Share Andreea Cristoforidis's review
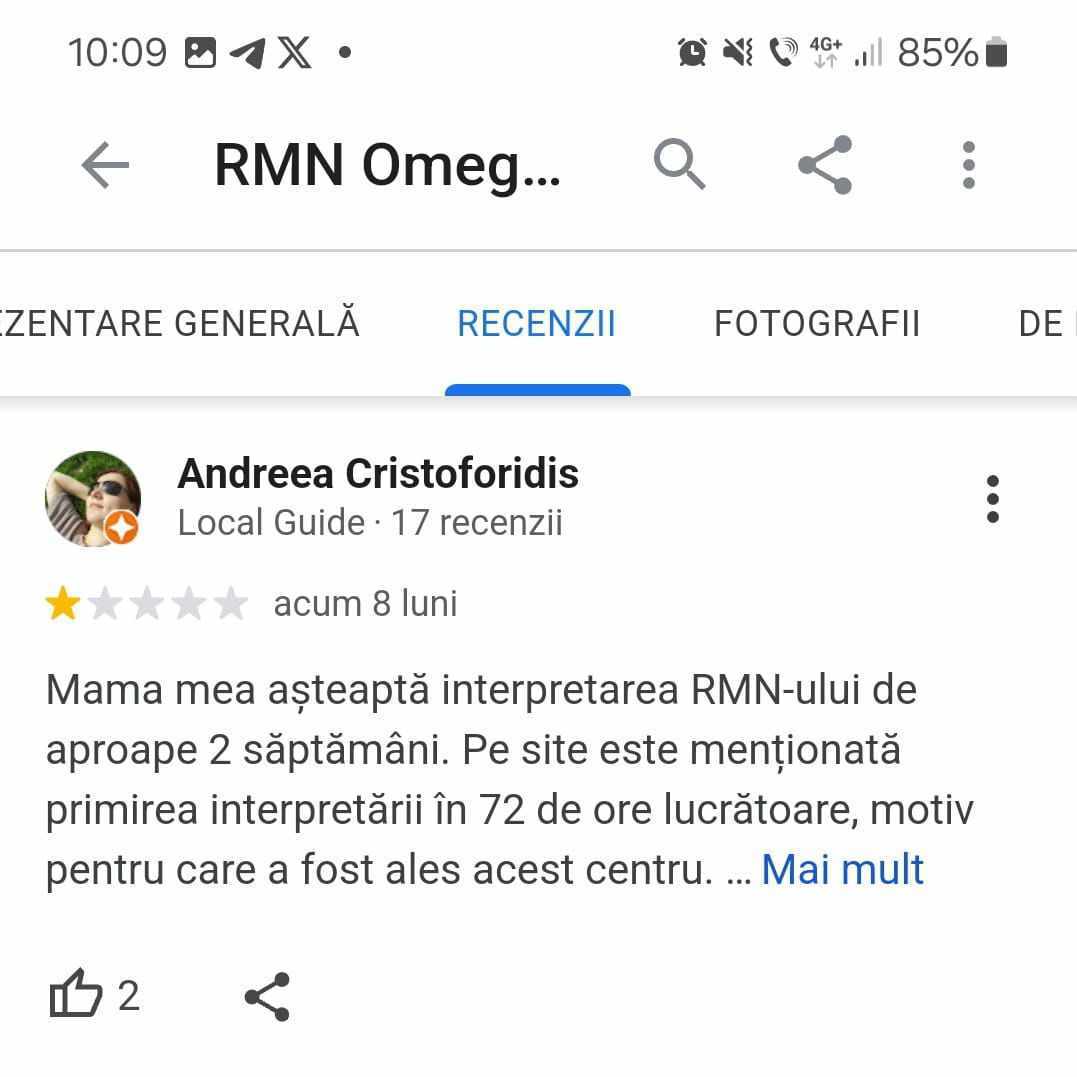Screen dimensions: 1077x1077 pos(267,996)
